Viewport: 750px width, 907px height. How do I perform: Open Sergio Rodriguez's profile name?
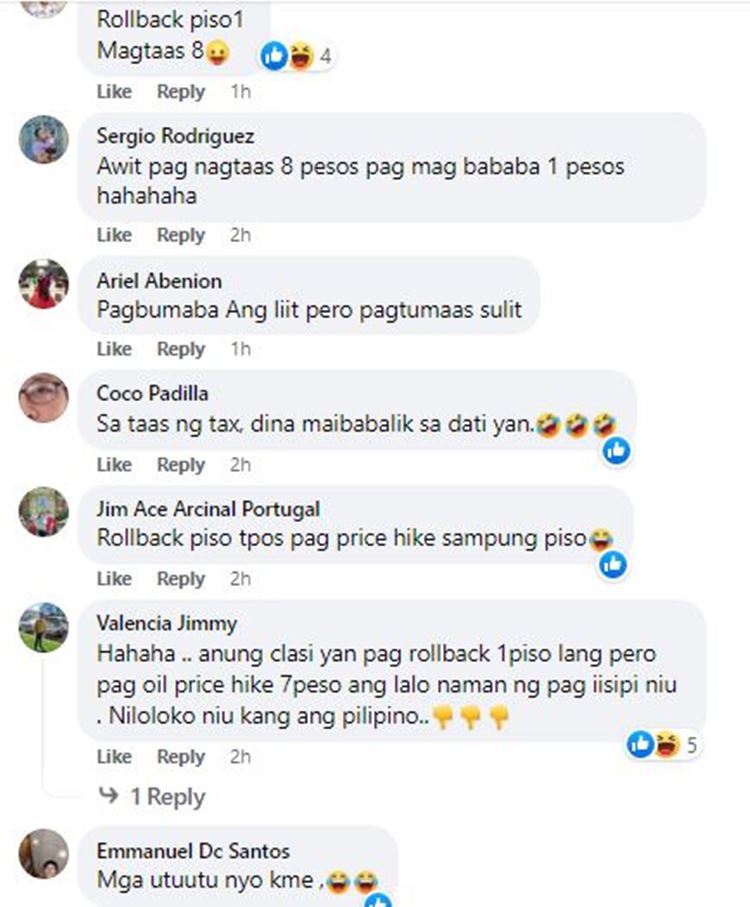[175, 136]
